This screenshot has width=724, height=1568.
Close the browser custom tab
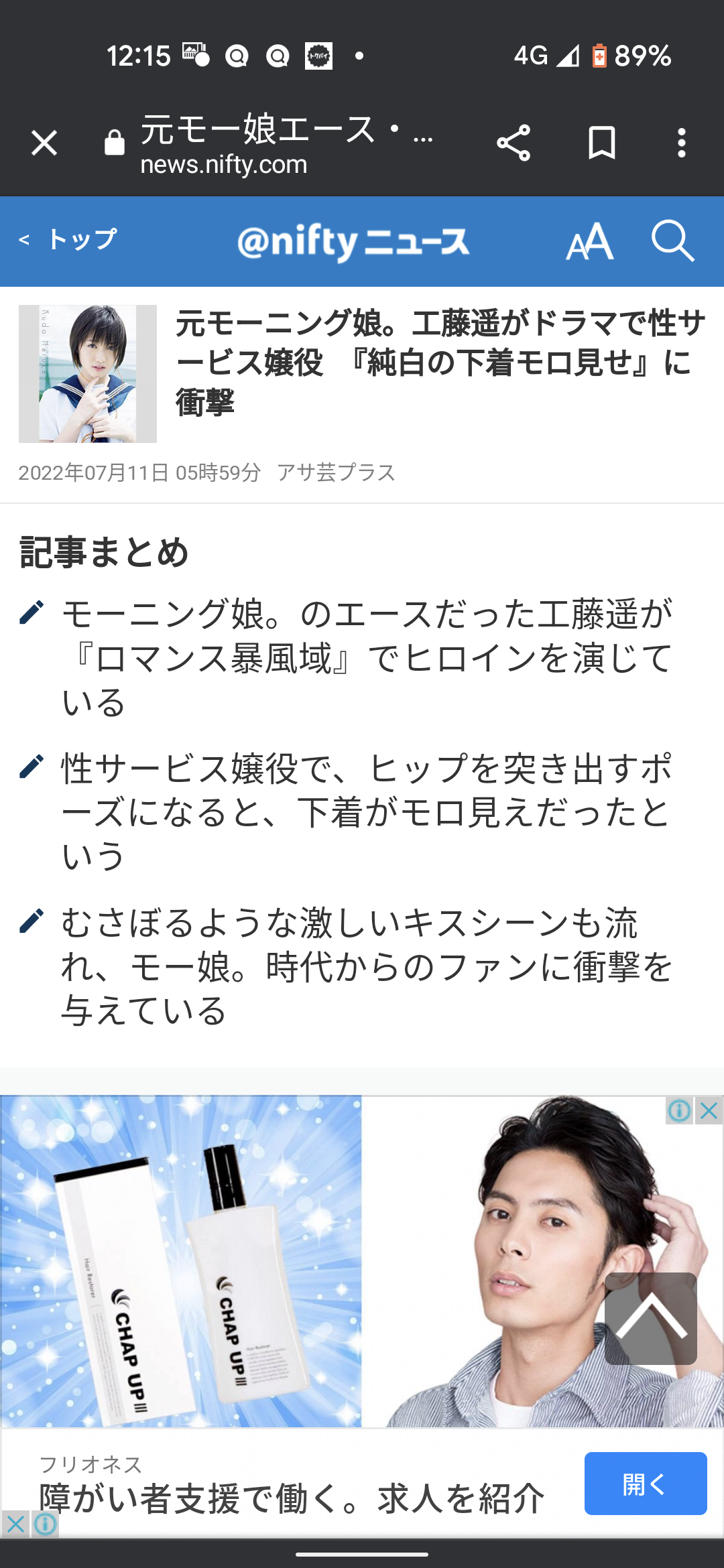(x=44, y=143)
